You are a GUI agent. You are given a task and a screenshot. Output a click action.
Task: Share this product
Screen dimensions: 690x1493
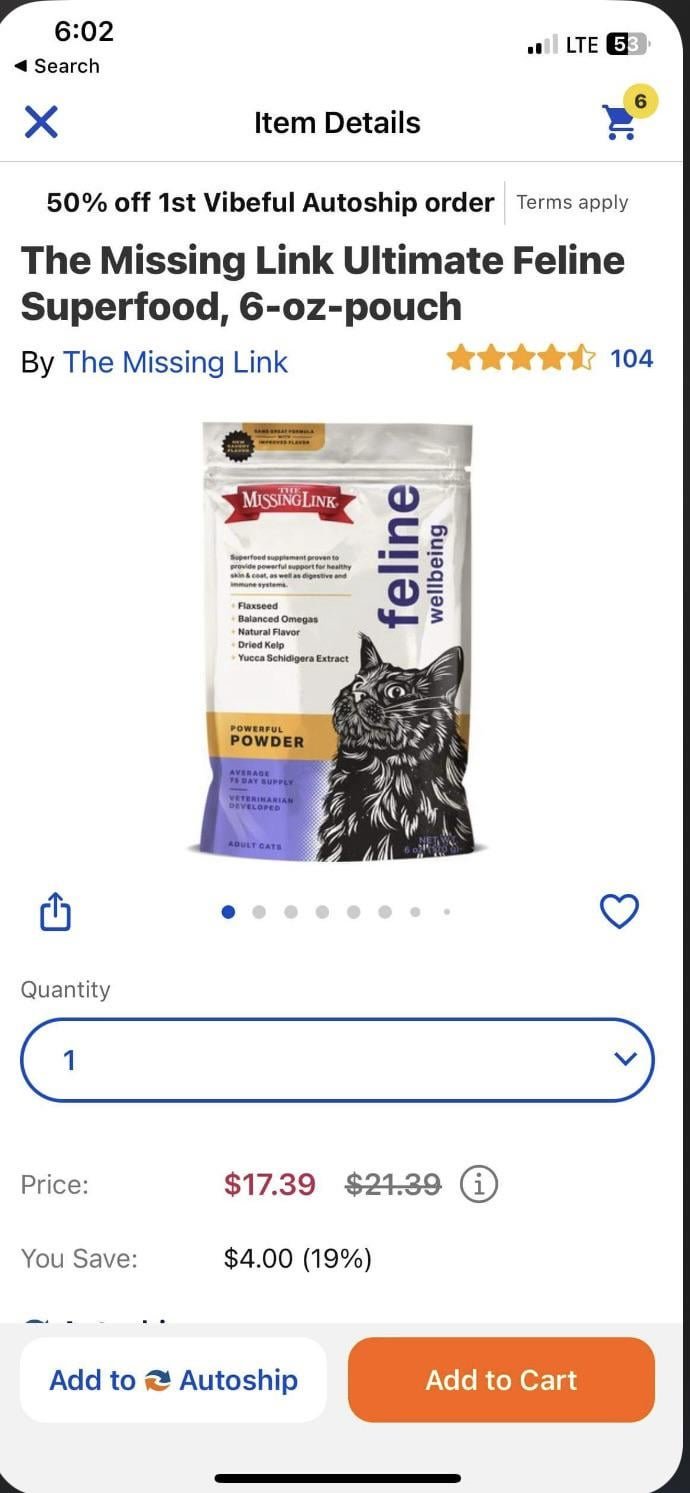(x=55, y=912)
